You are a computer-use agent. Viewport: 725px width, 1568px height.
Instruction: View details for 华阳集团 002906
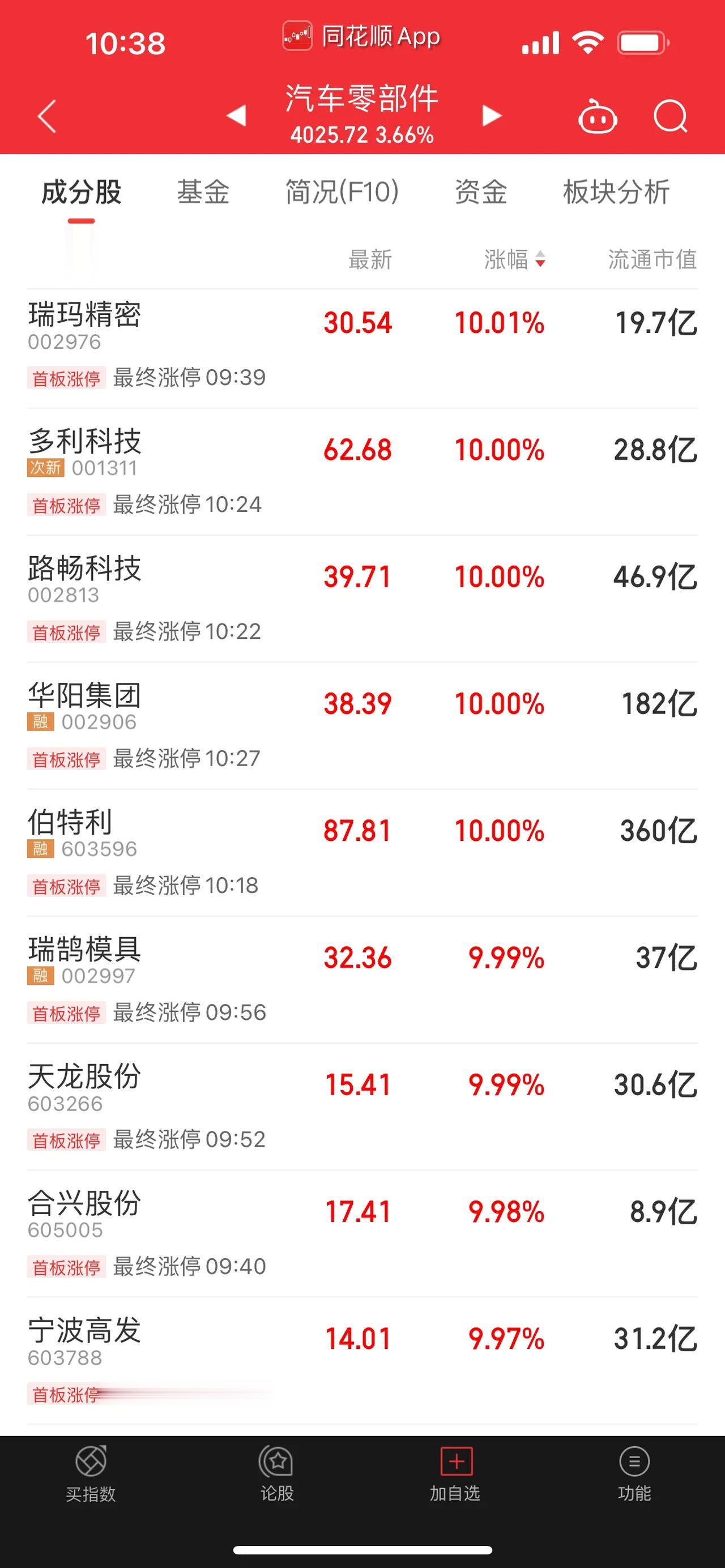coord(362,725)
